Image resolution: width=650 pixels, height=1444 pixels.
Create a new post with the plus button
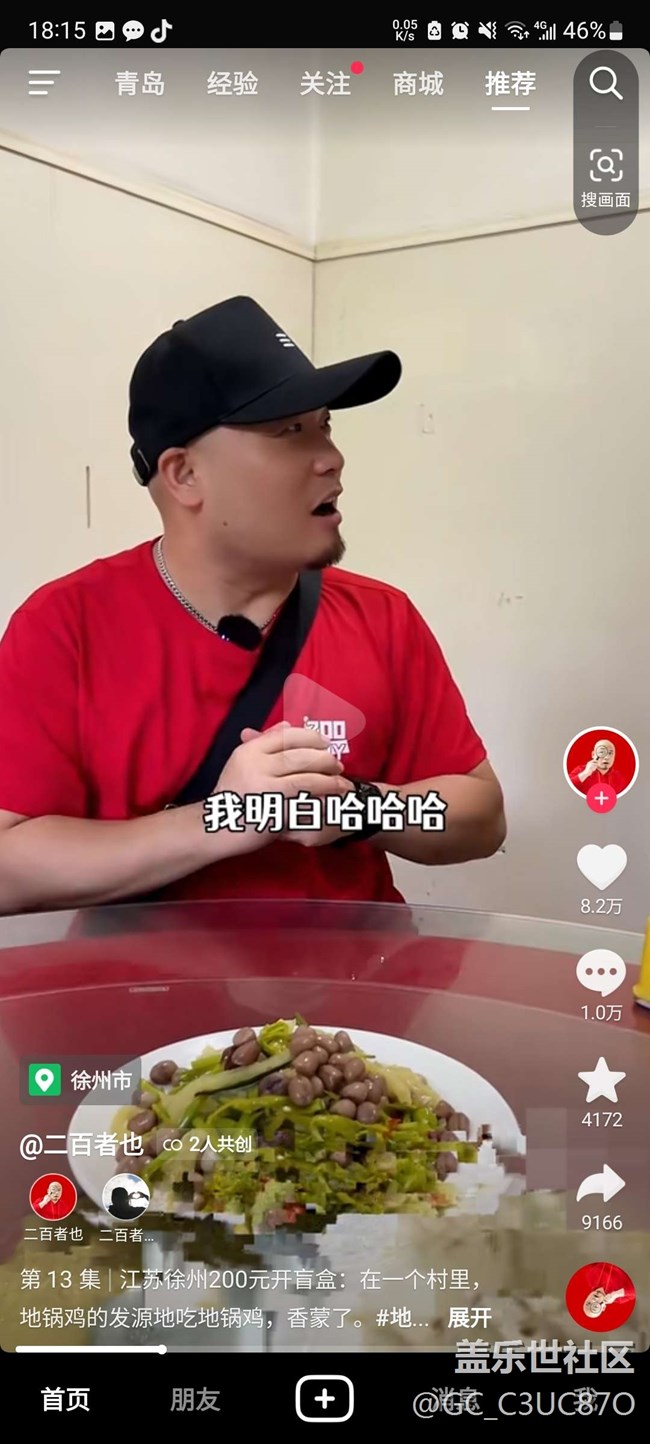click(x=324, y=1398)
